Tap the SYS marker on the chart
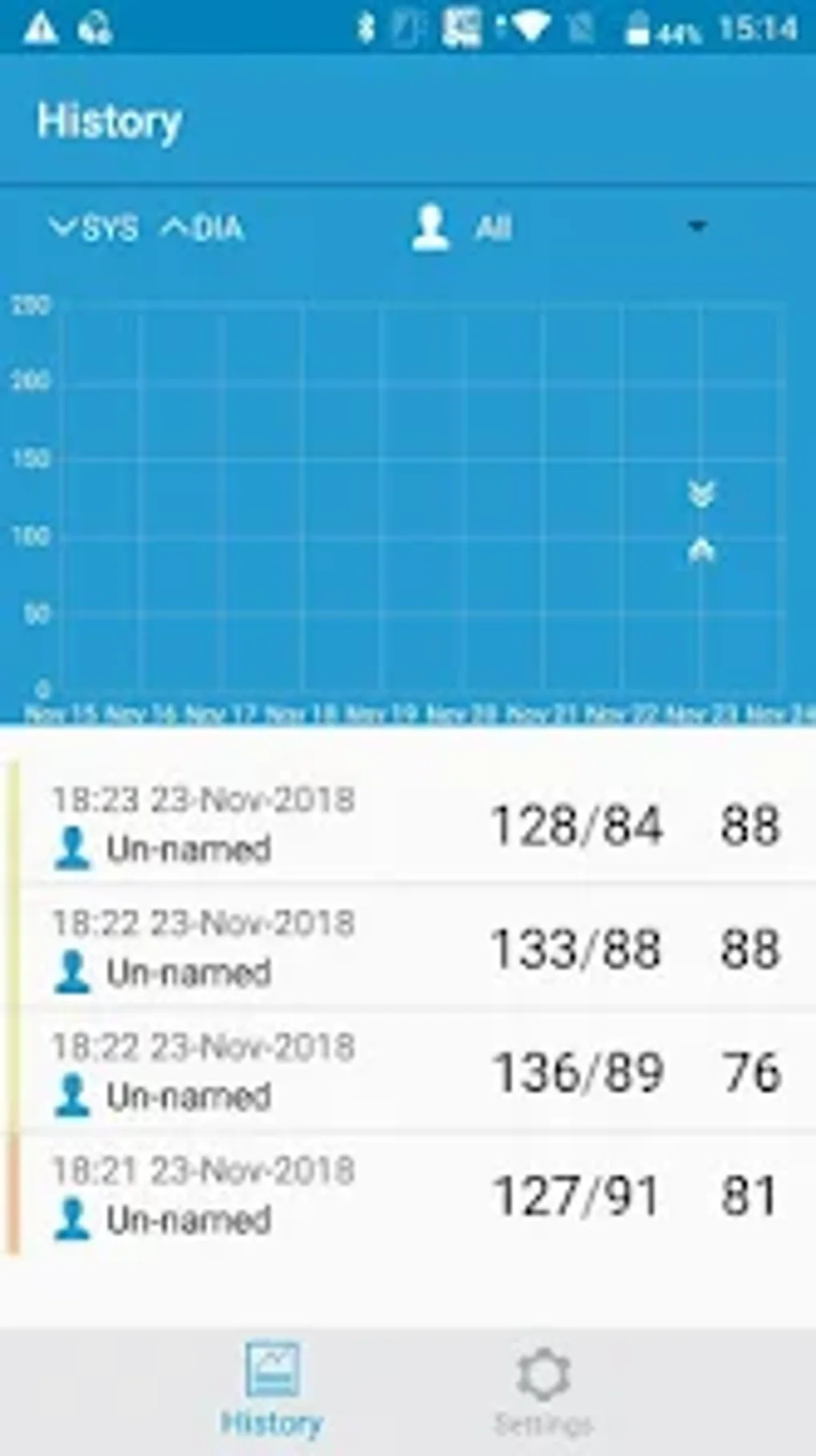This screenshot has width=816, height=1456. [702, 494]
